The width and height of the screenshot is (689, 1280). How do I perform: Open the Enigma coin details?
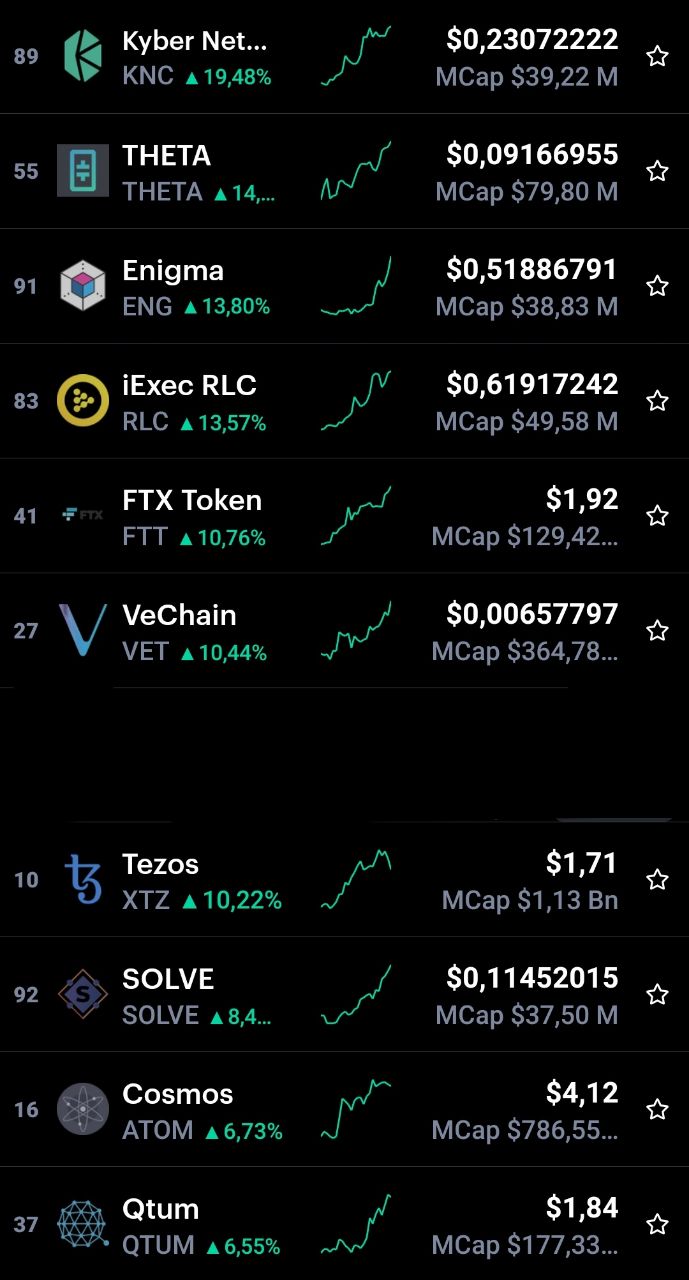[344, 287]
